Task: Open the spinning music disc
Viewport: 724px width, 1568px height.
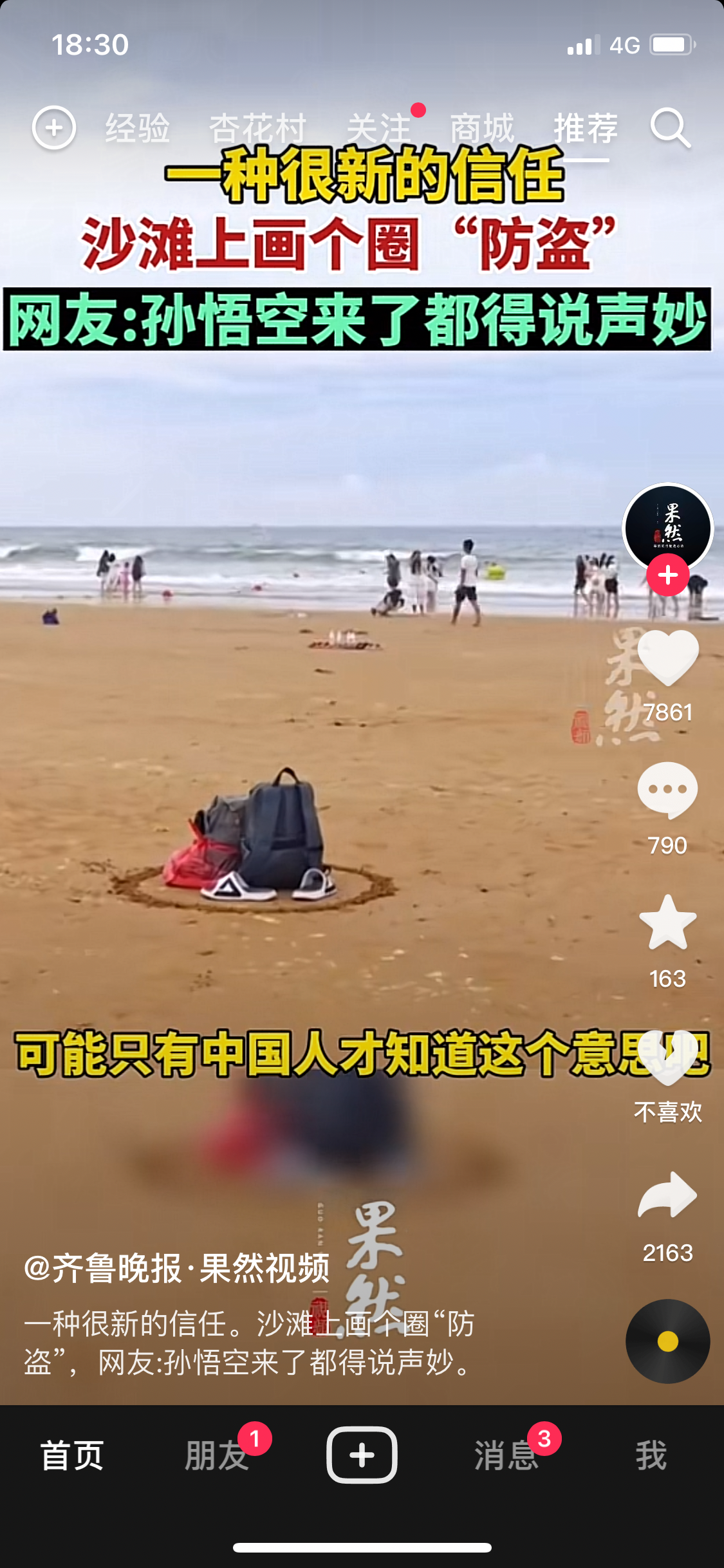Action: click(x=667, y=1341)
